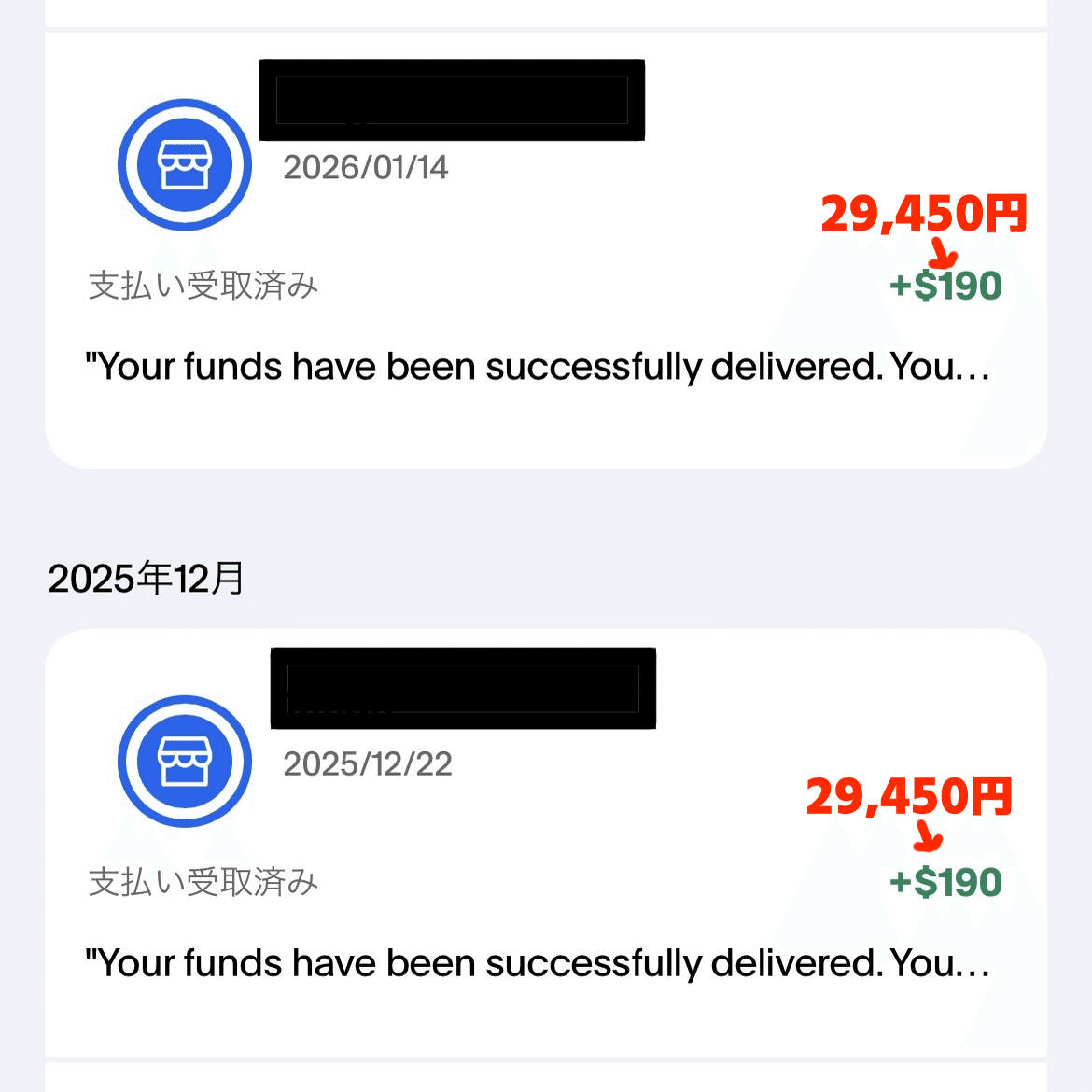
Task: Open the payment received on 2026/01/14
Action: 545,252
